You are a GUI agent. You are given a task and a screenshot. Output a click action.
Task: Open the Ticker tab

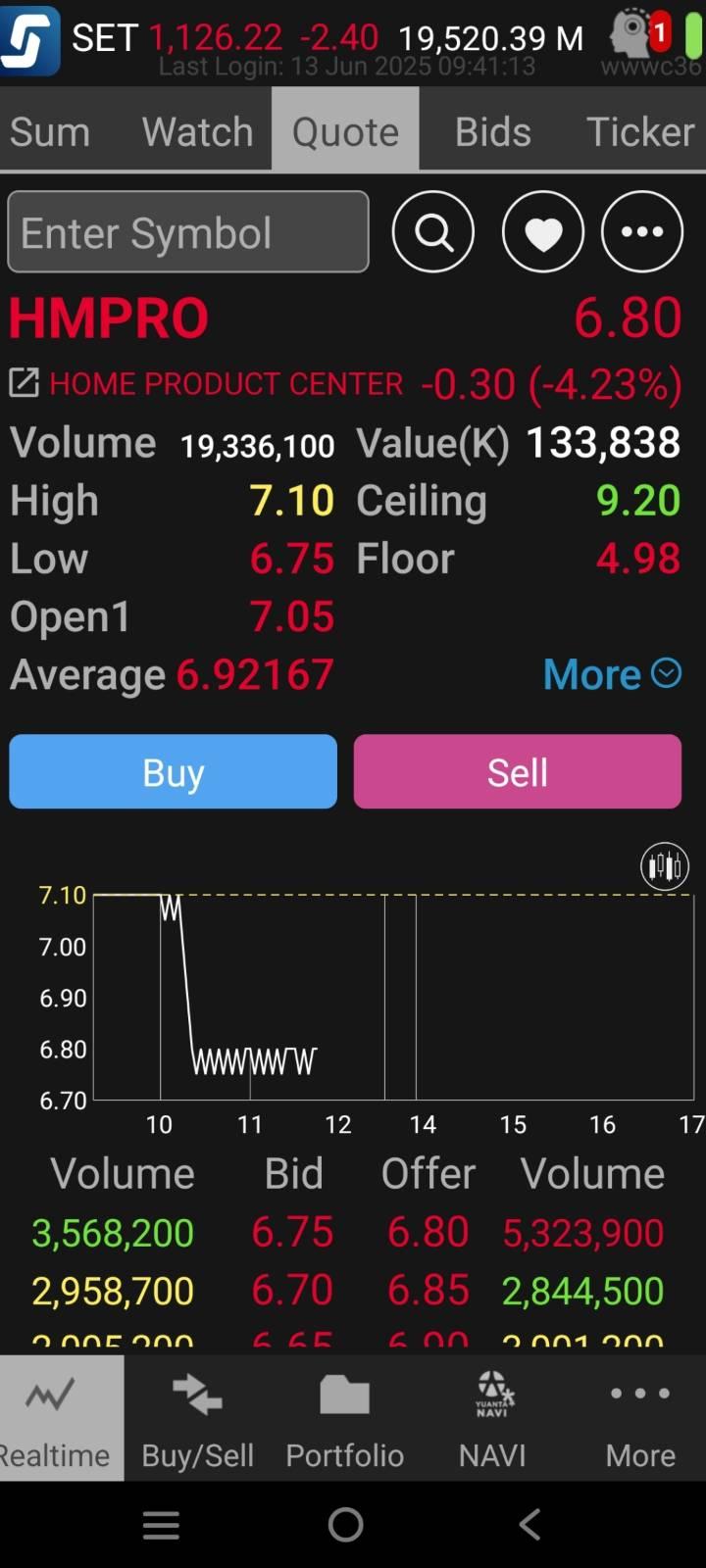pyautogui.click(x=639, y=131)
